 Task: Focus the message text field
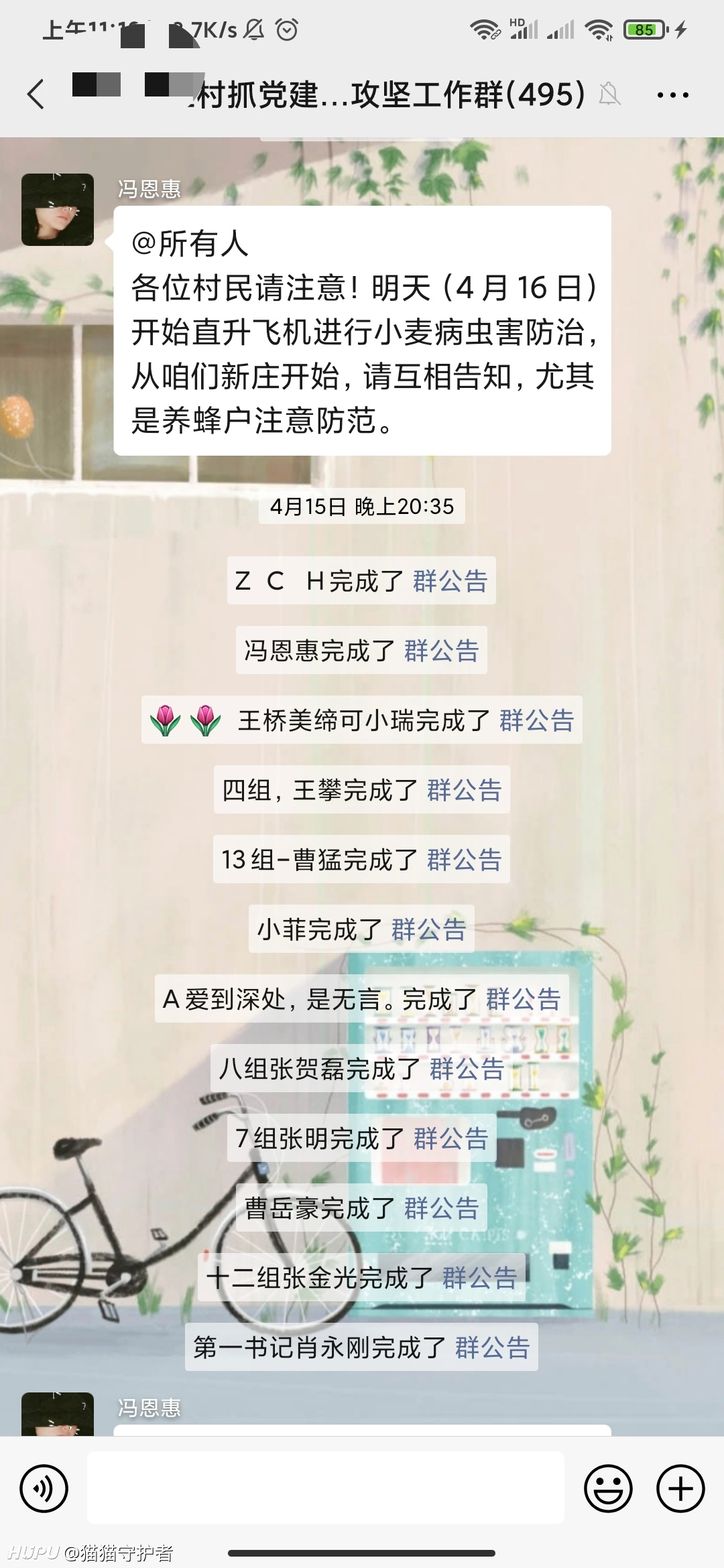click(326, 1488)
